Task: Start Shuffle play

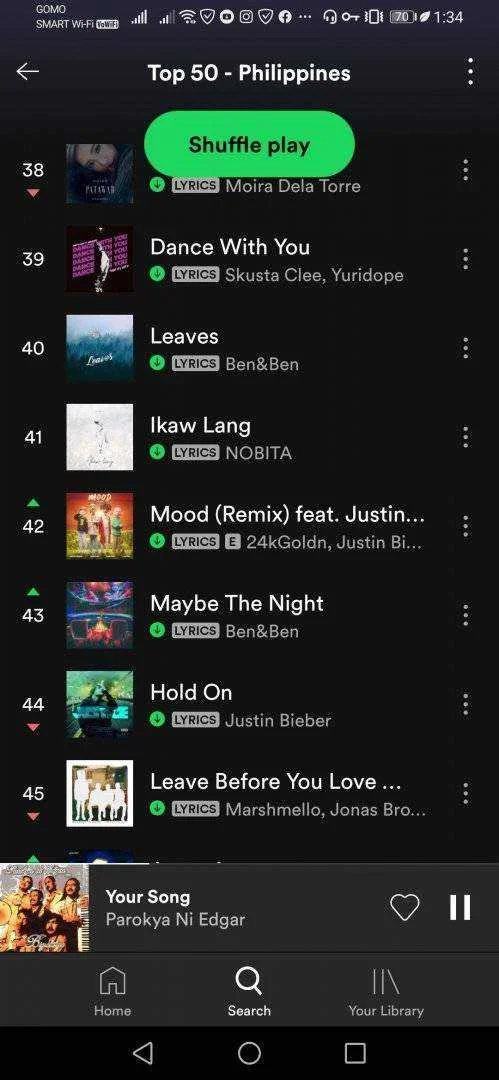Action: pos(250,145)
